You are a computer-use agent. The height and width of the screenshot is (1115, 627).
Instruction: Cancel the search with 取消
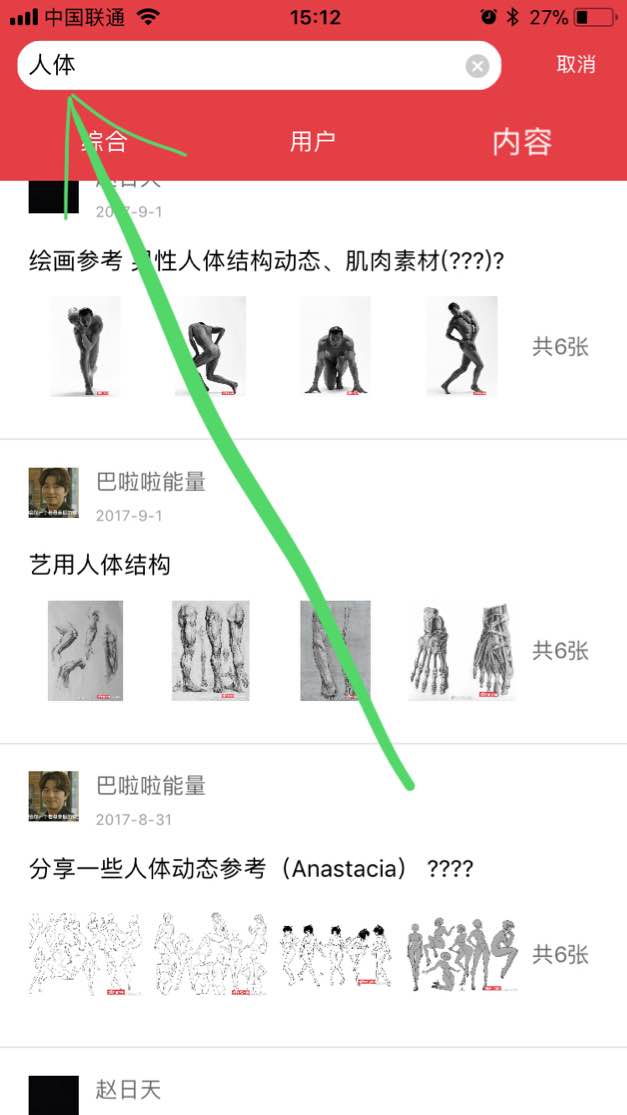[575, 65]
